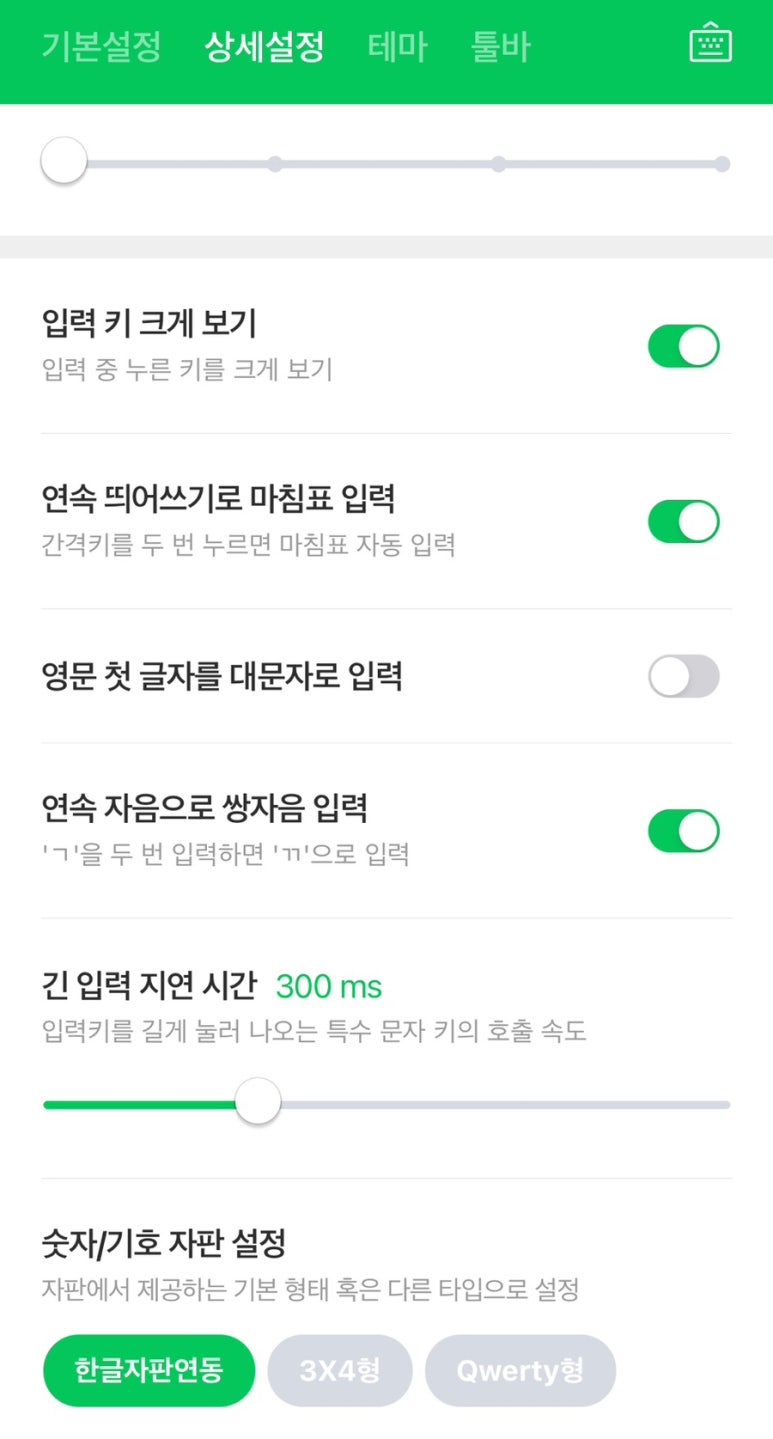Screen dimensions: 773x1439
Task: Disable the 입력 키 크게 보기 switch
Action: (683, 346)
